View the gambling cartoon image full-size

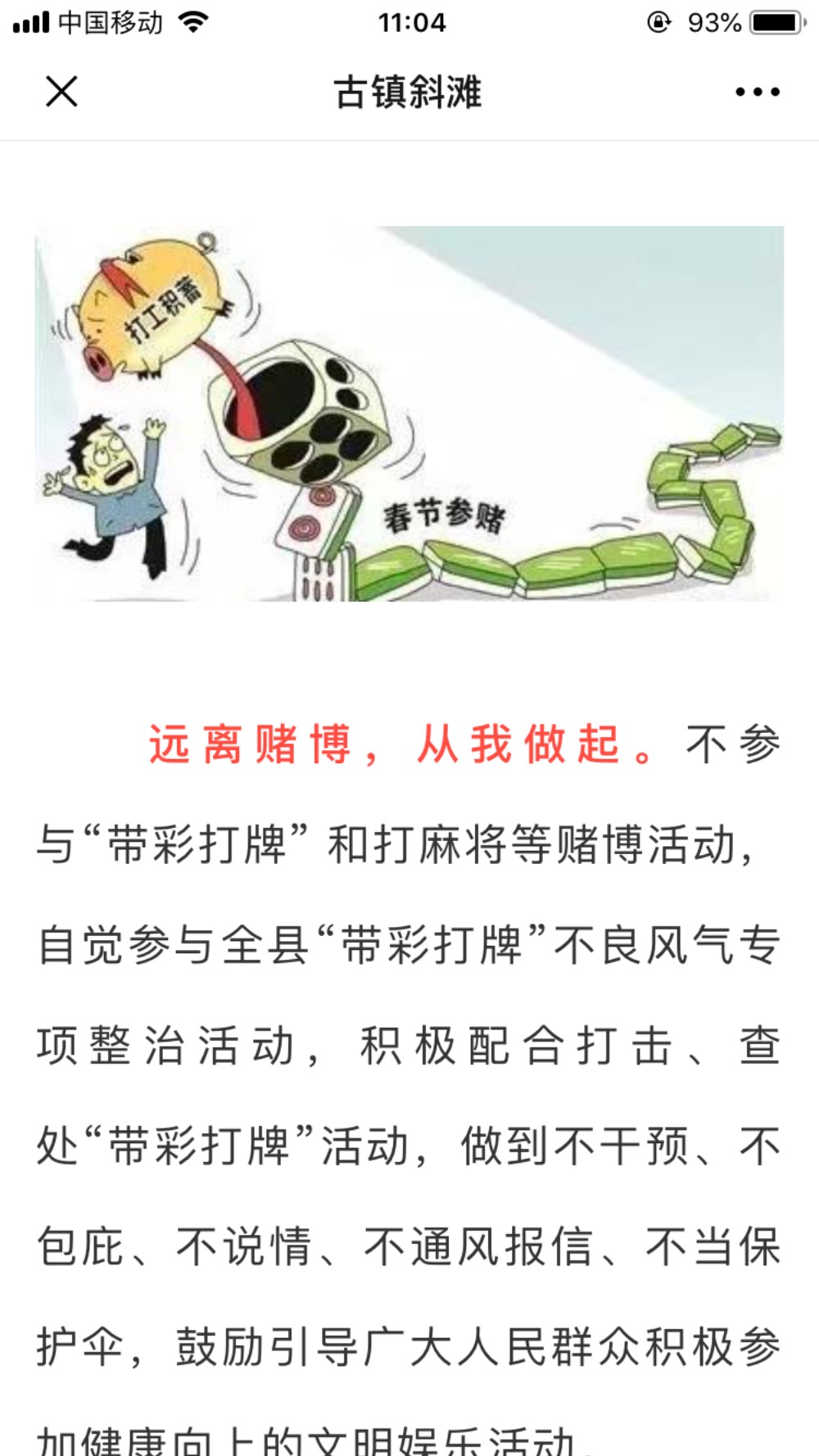[409, 414]
